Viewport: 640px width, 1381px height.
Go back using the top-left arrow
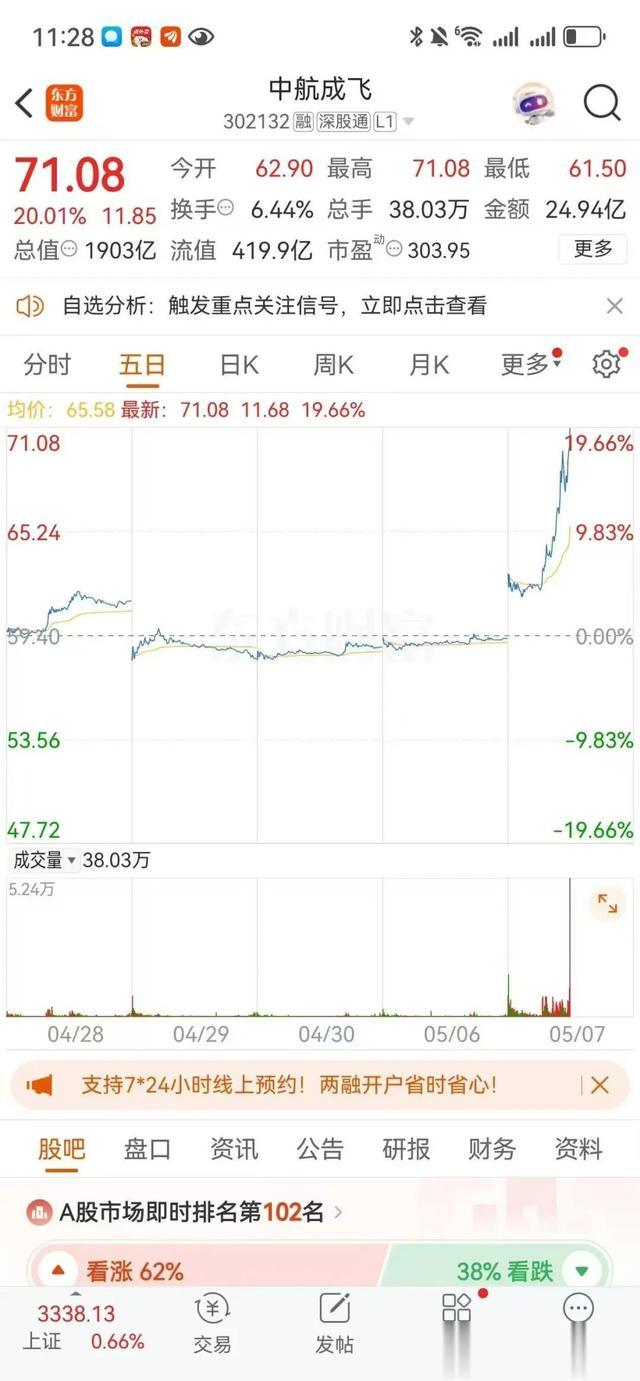coord(24,102)
